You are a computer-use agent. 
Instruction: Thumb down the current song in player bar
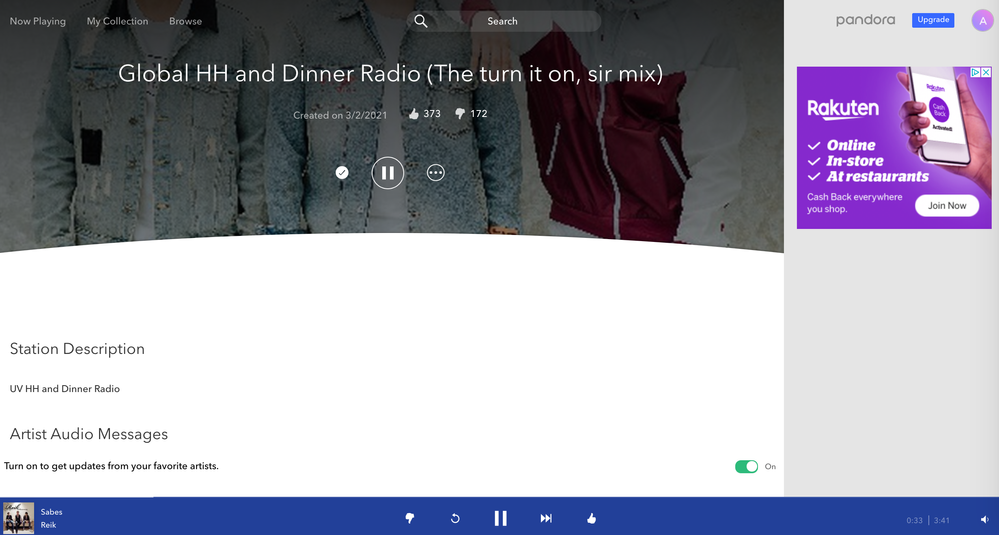410,518
